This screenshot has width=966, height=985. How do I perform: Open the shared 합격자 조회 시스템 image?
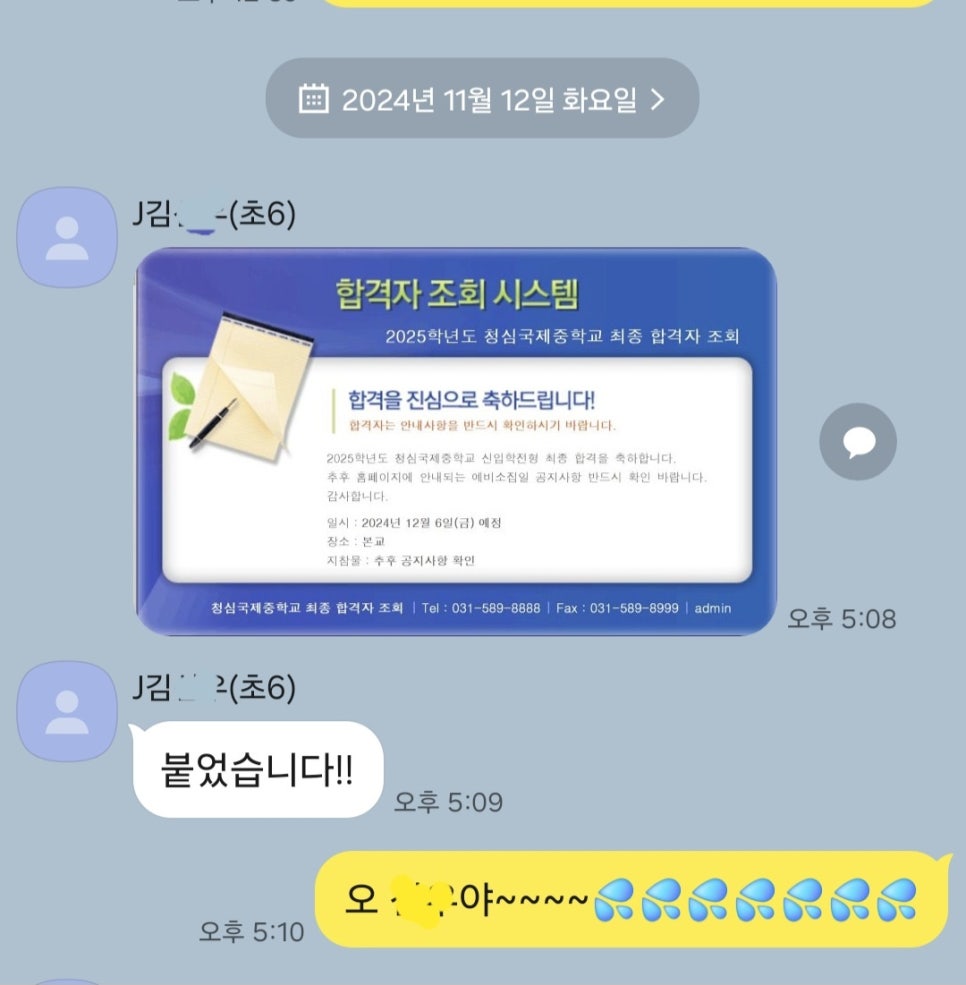click(456, 441)
